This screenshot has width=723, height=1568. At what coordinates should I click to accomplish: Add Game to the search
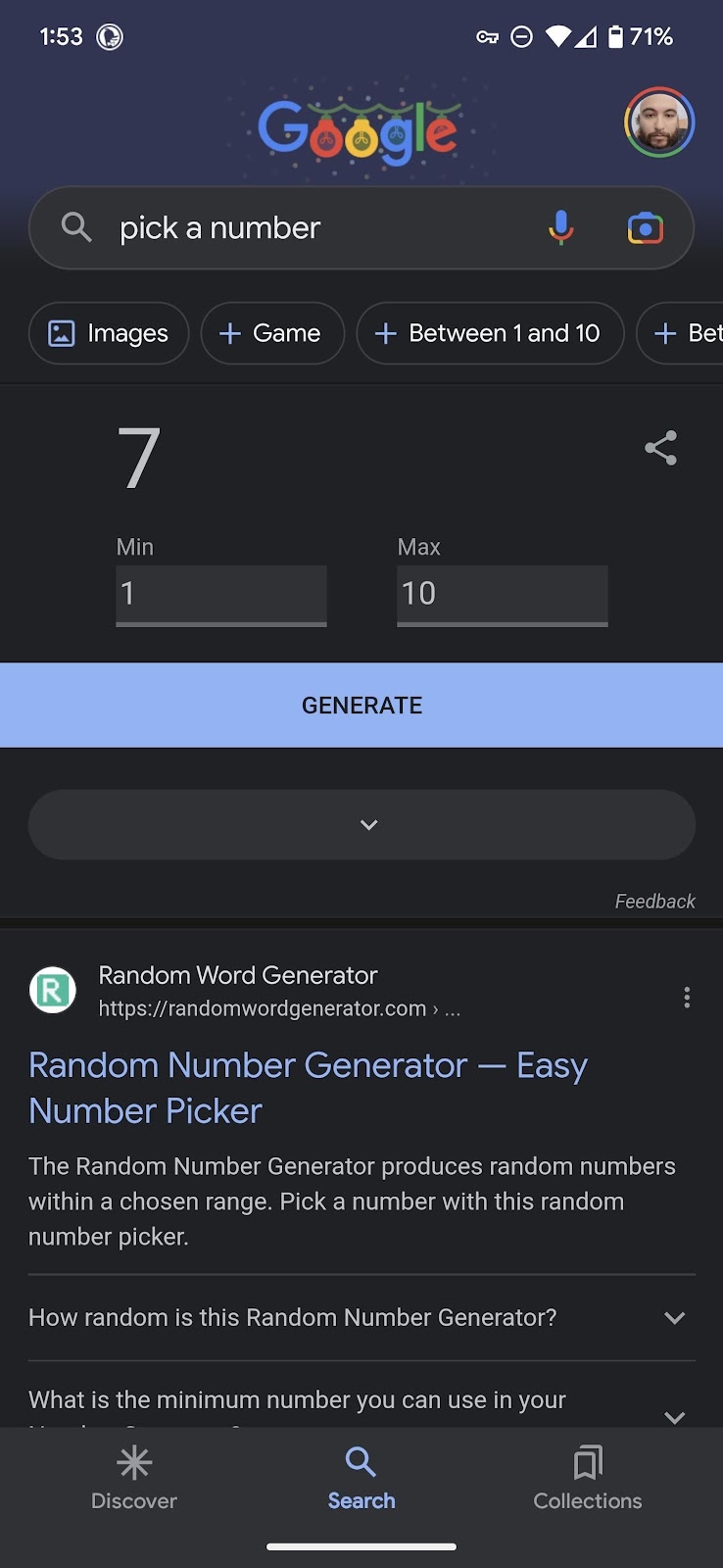(x=272, y=333)
